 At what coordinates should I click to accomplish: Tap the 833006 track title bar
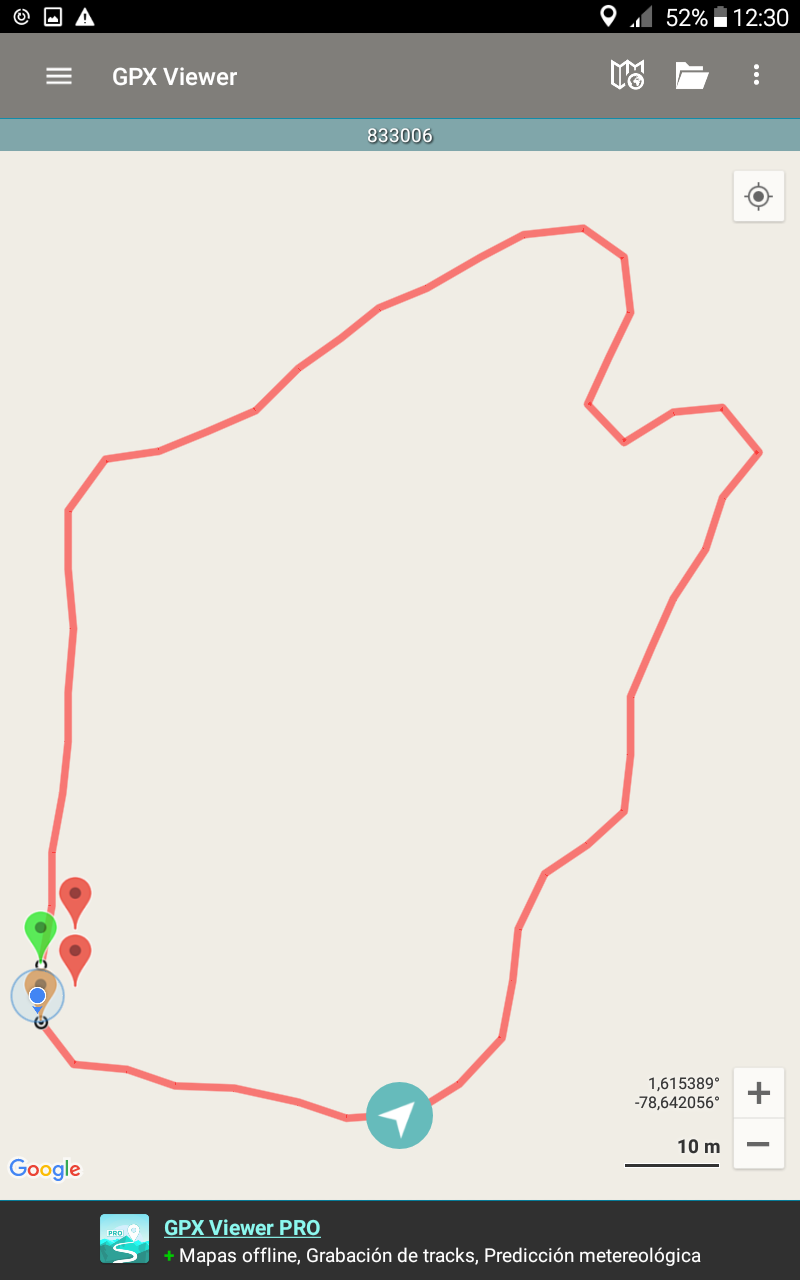pyautogui.click(x=400, y=136)
